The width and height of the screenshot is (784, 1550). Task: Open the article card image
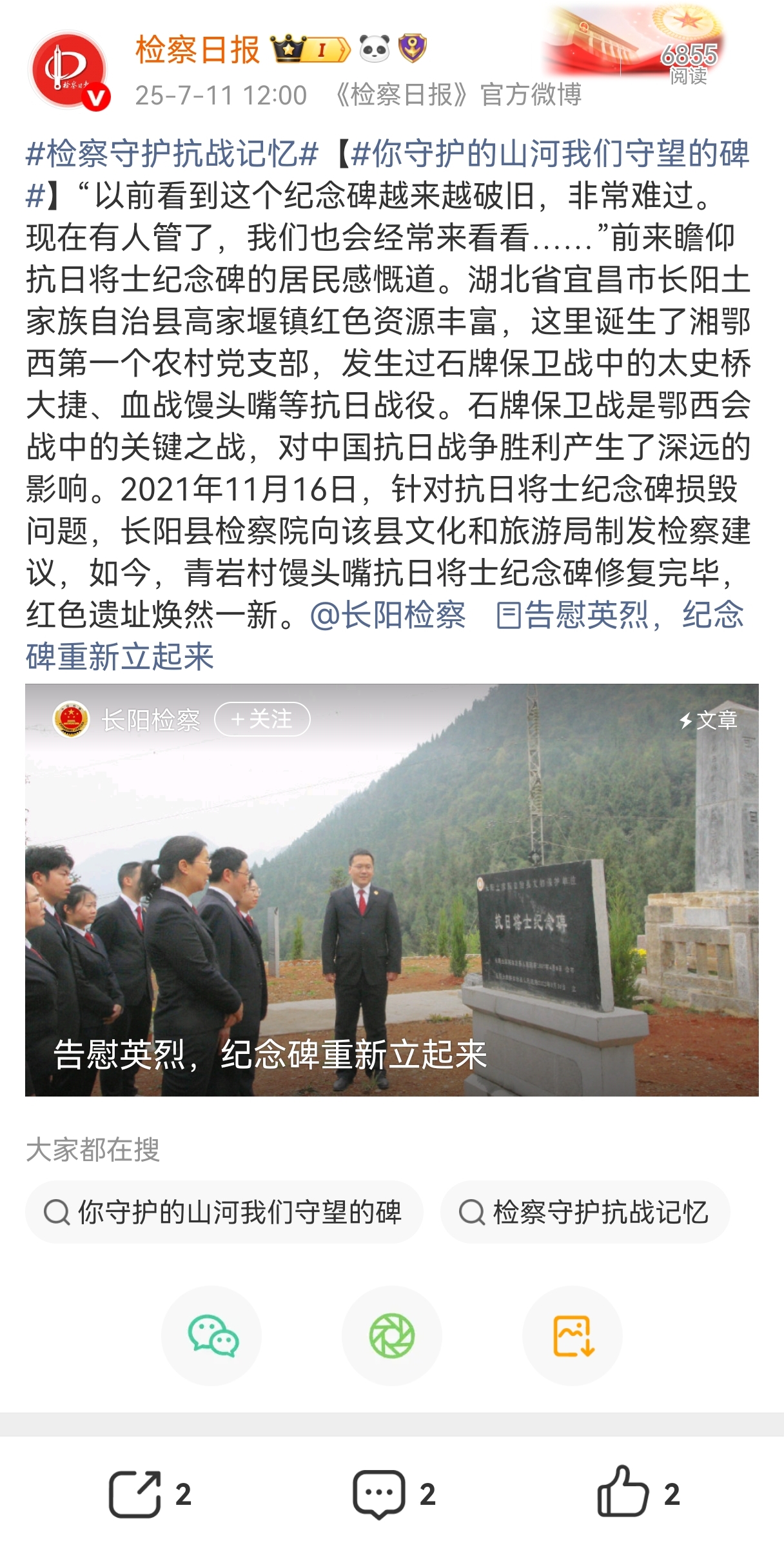click(391, 903)
